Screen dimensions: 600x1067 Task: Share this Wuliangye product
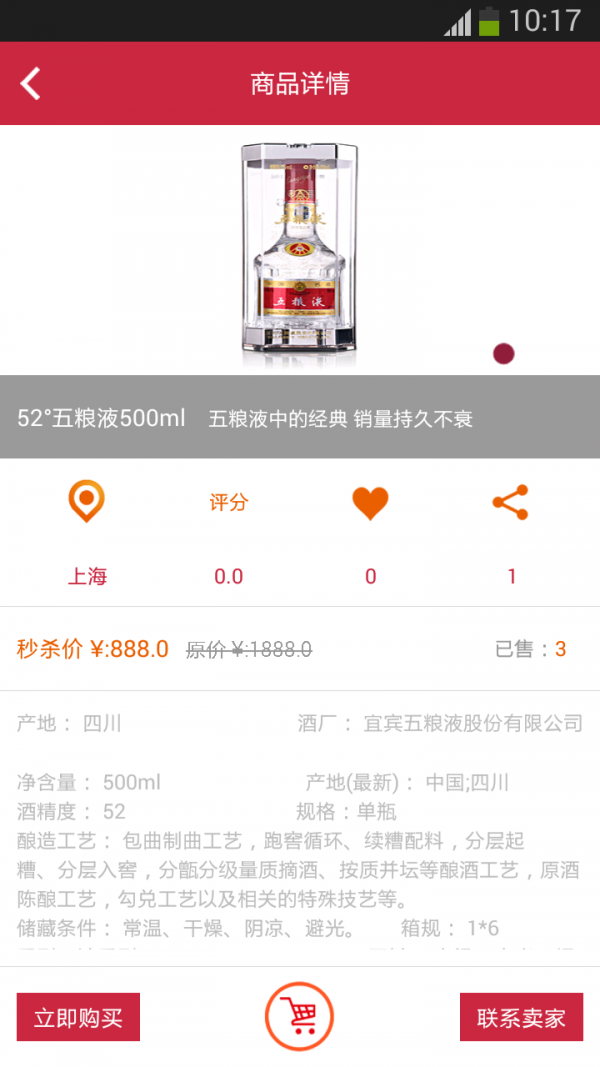coord(511,502)
